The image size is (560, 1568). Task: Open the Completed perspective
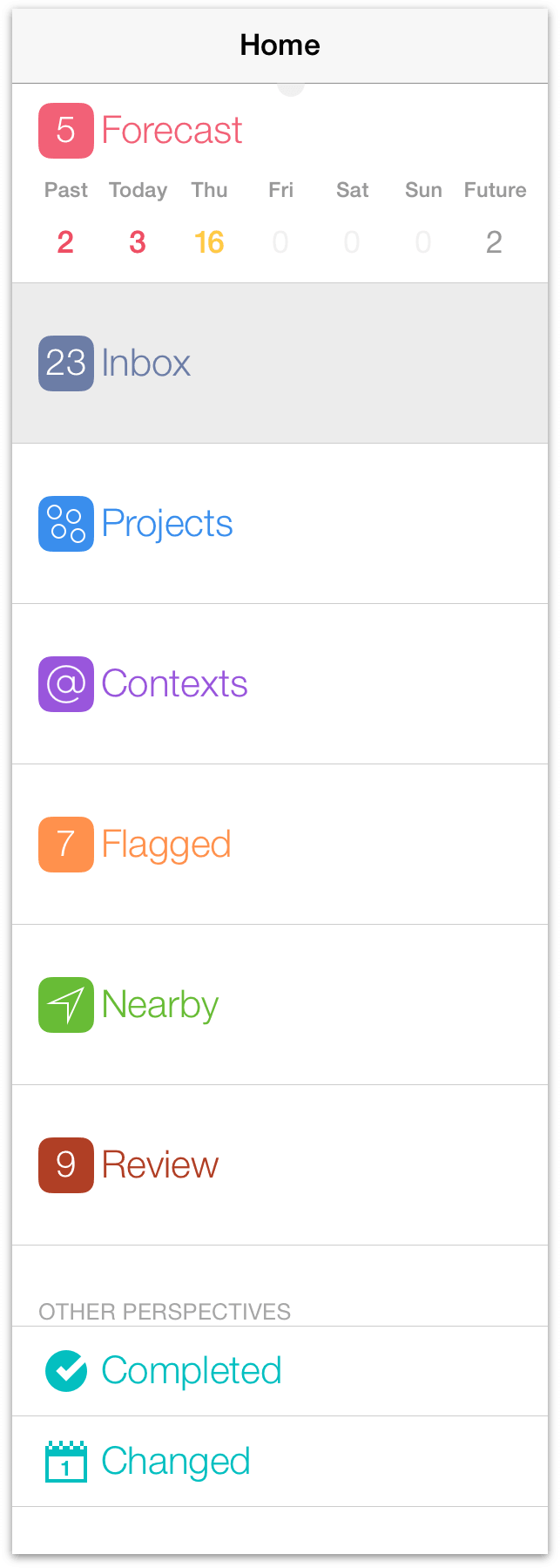coord(191,1371)
